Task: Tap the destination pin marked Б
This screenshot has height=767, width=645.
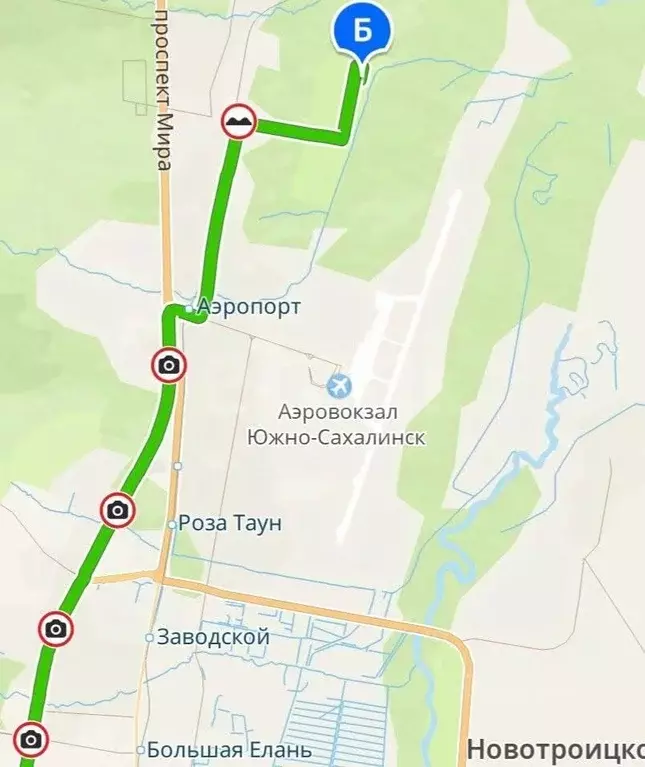Action: [x=362, y=31]
